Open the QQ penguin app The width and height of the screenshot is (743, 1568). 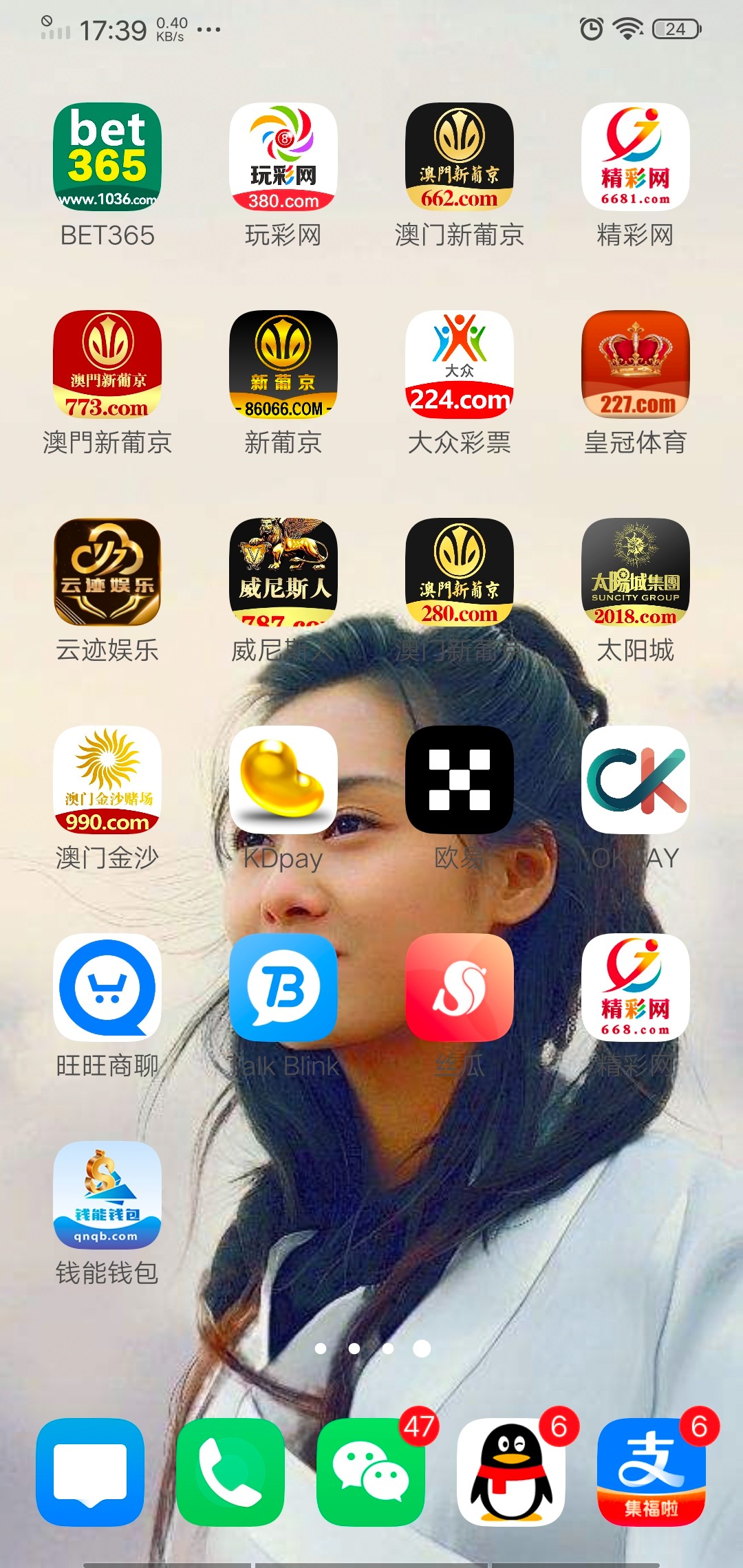tap(511, 1472)
